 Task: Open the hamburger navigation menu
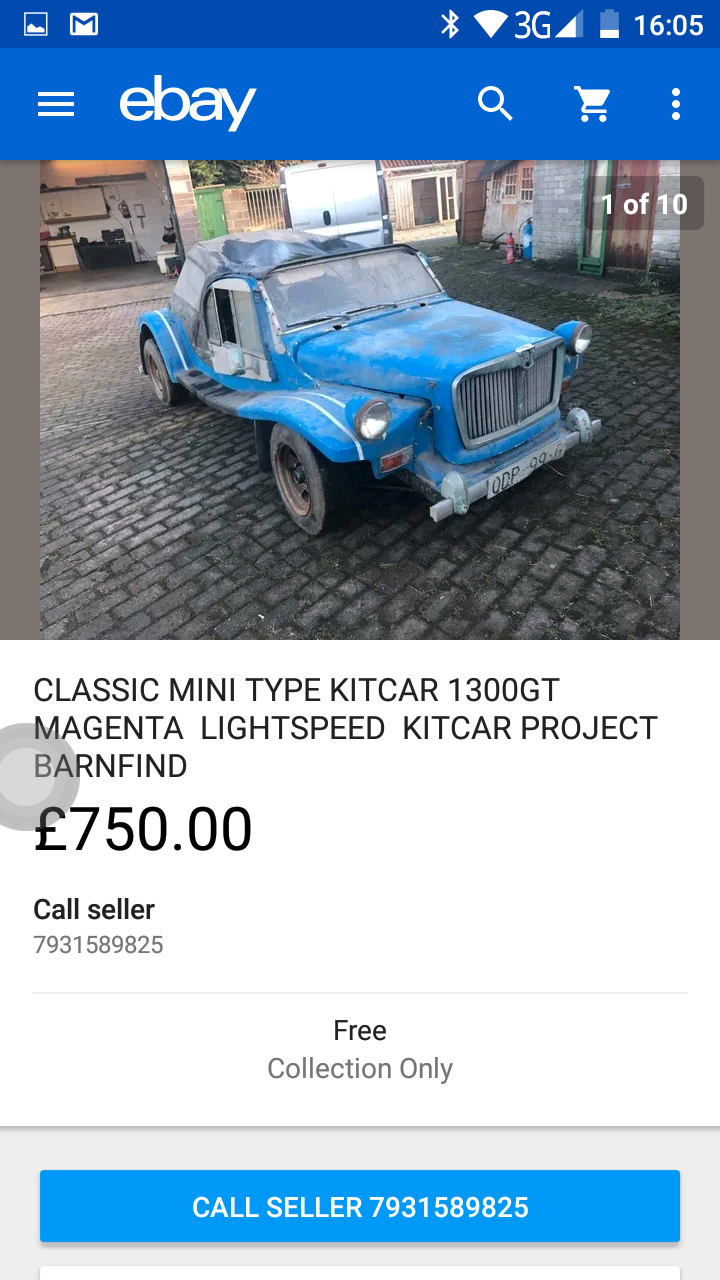click(x=56, y=104)
